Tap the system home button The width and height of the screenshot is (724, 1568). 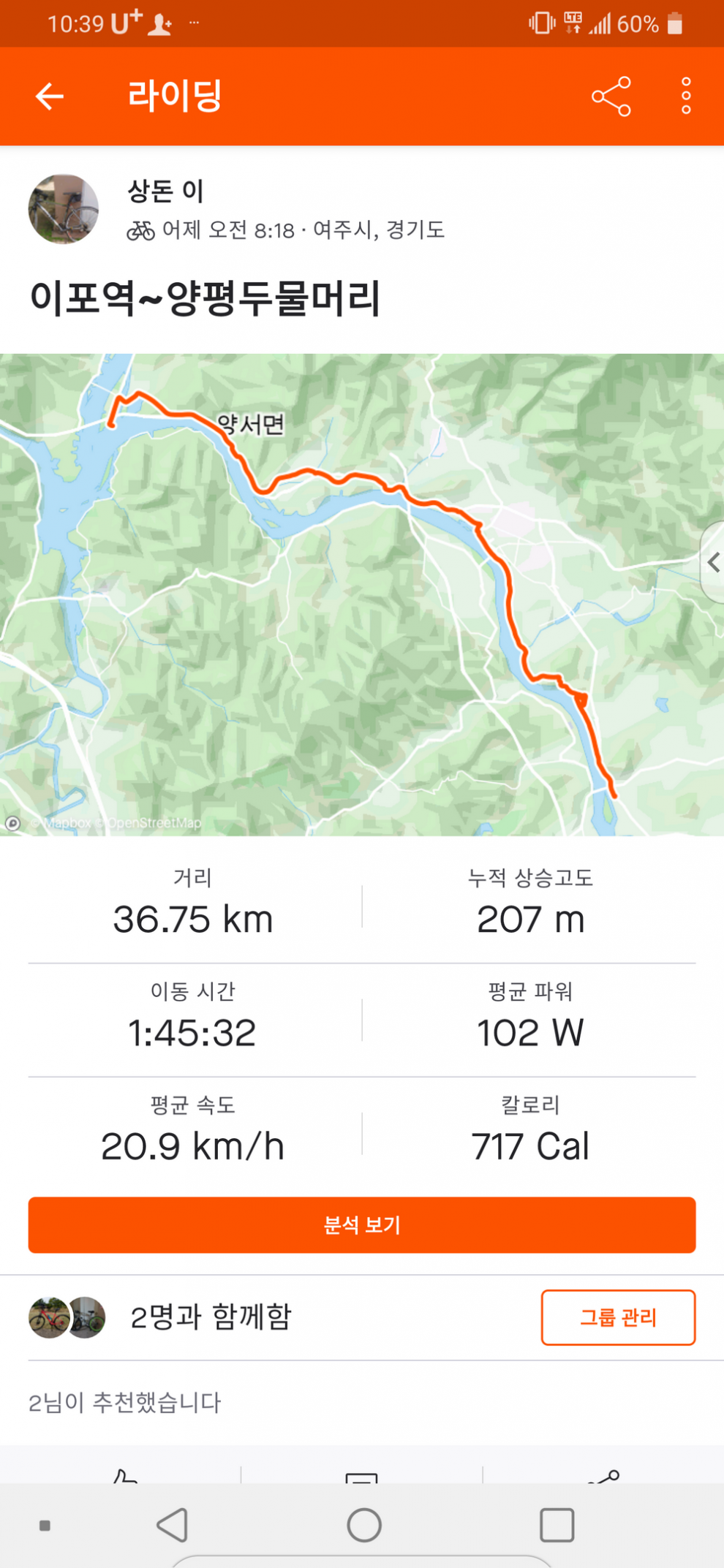(x=363, y=1525)
